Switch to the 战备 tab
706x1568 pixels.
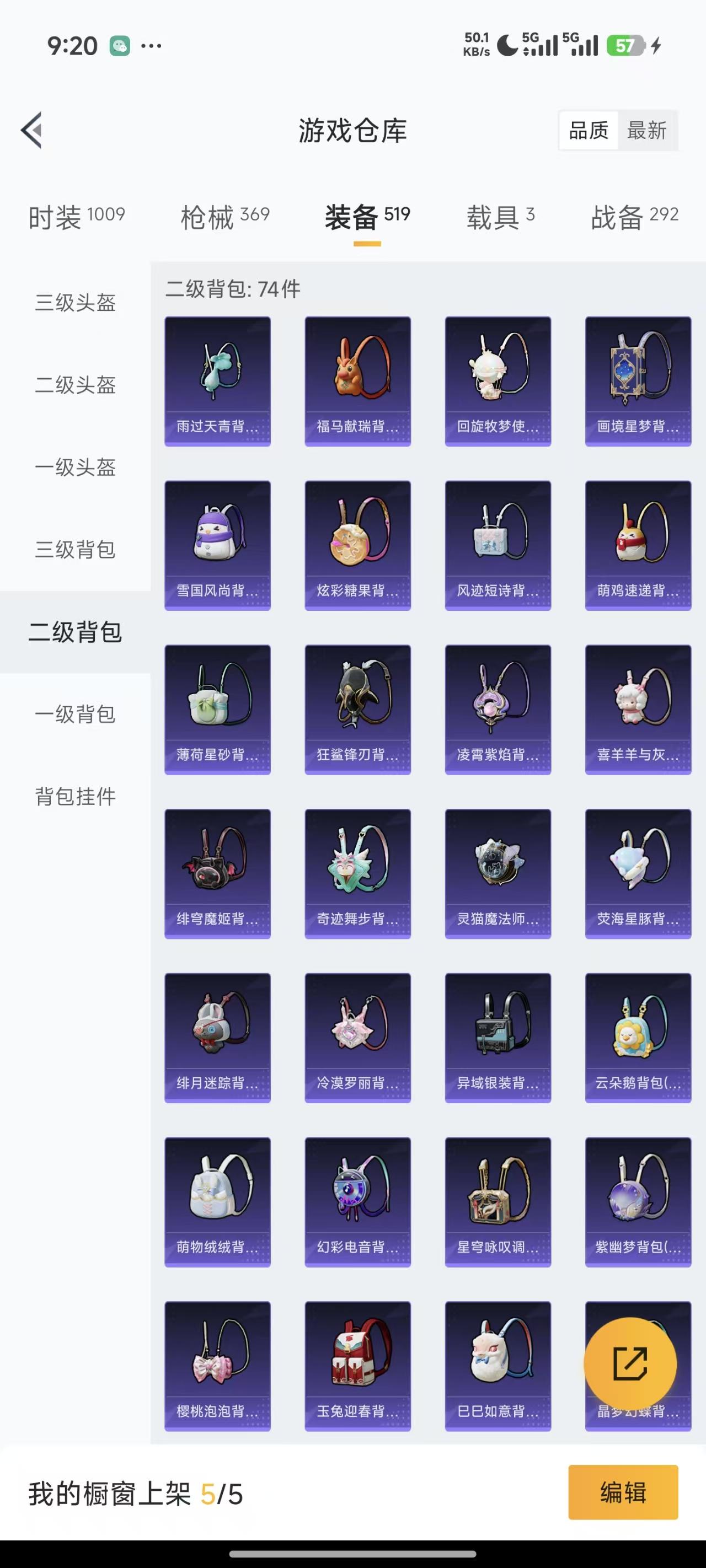coord(634,217)
